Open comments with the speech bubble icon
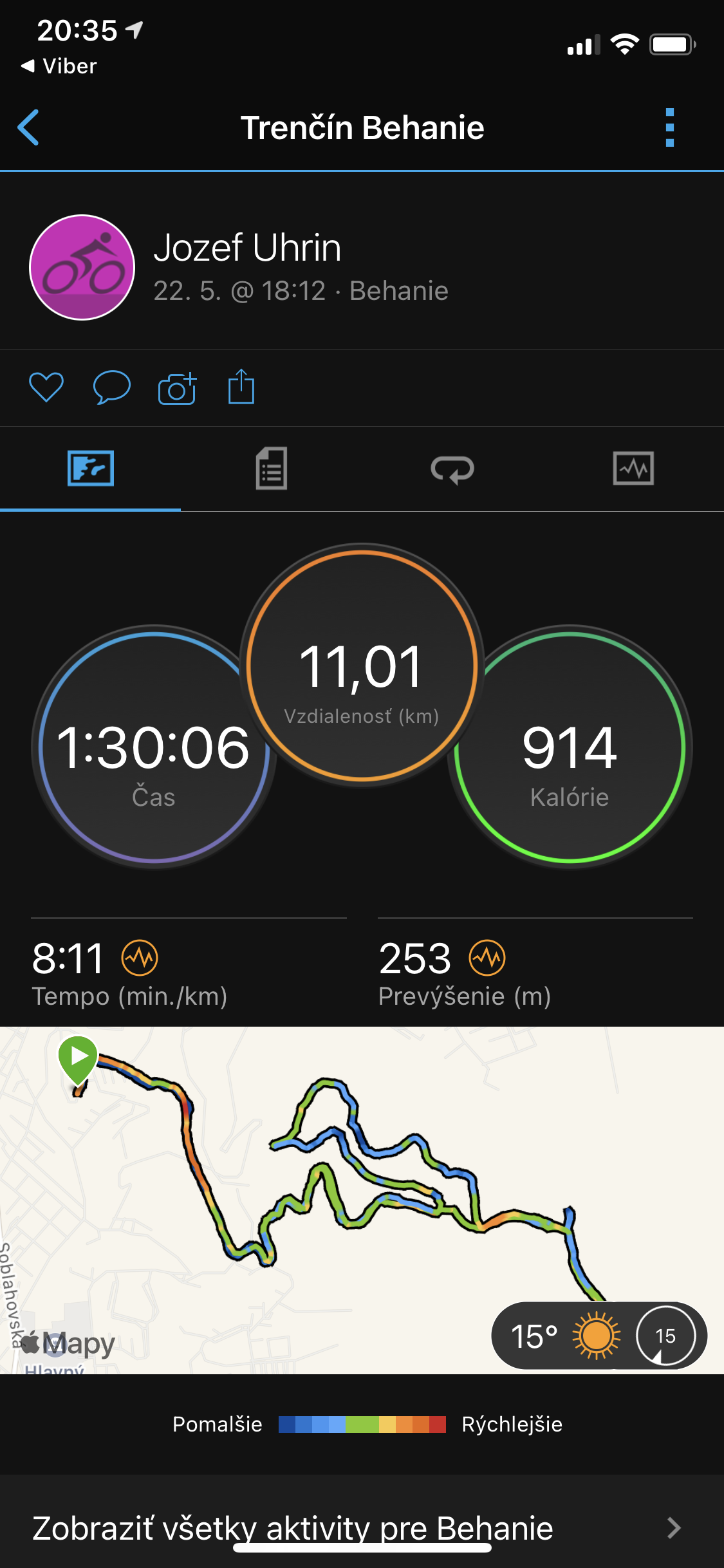Screen dimensions: 724x1568 (112, 387)
